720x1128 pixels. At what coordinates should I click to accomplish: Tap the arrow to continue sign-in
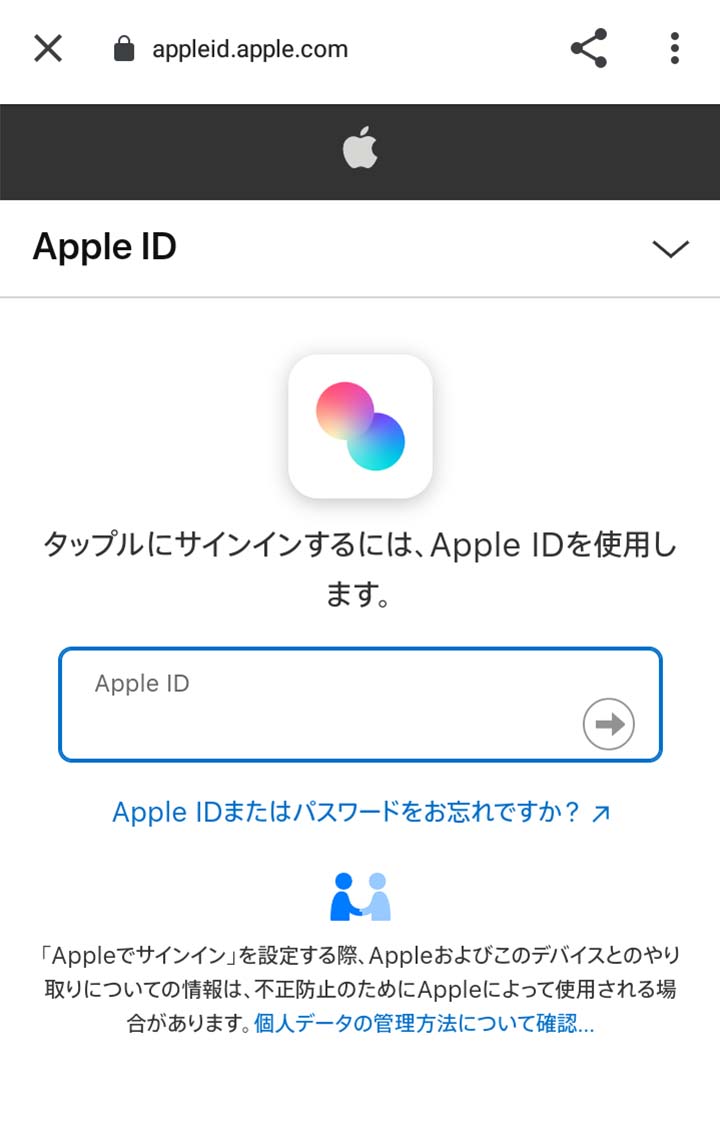click(x=609, y=724)
